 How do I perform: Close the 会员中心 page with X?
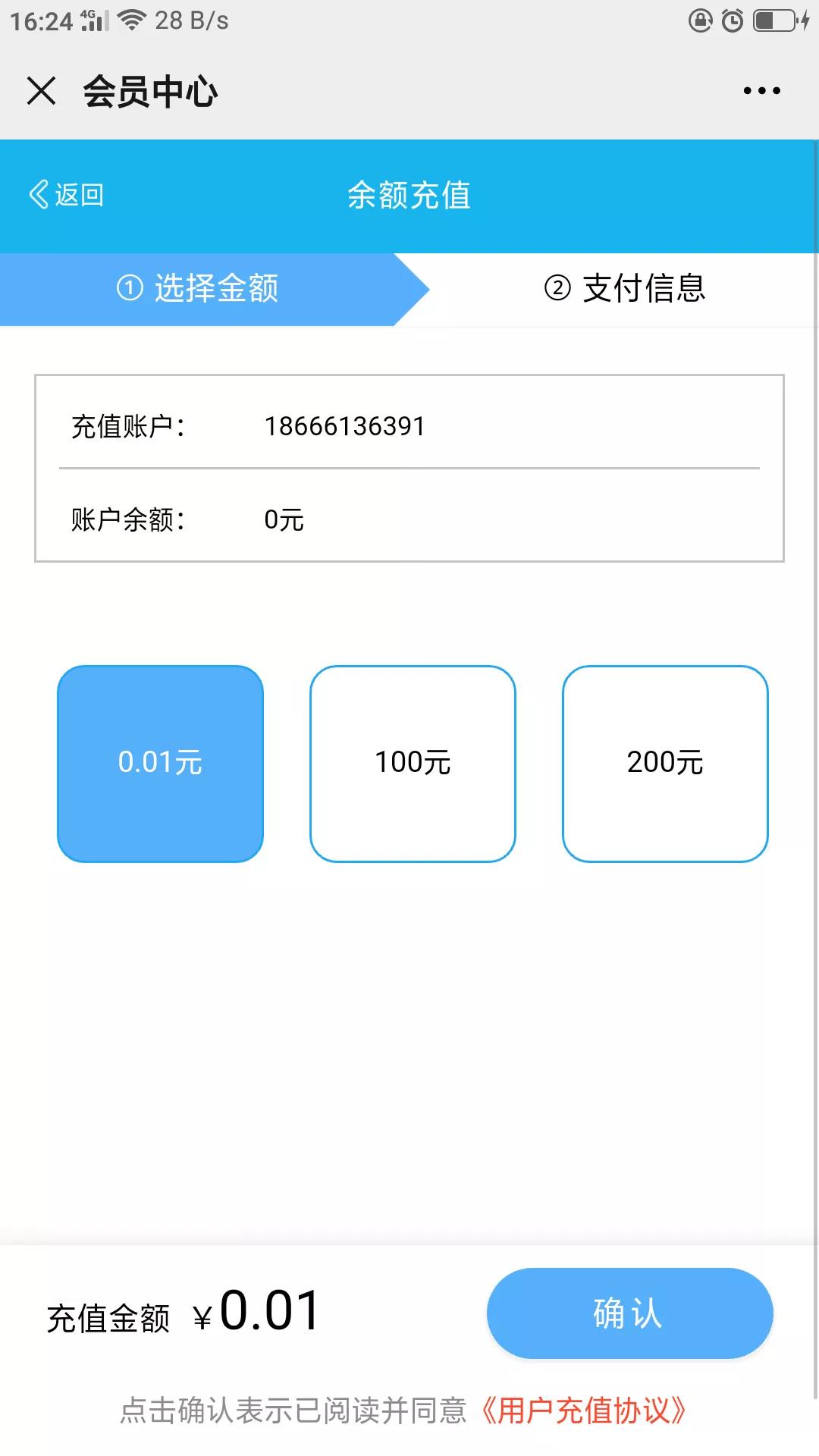(42, 91)
